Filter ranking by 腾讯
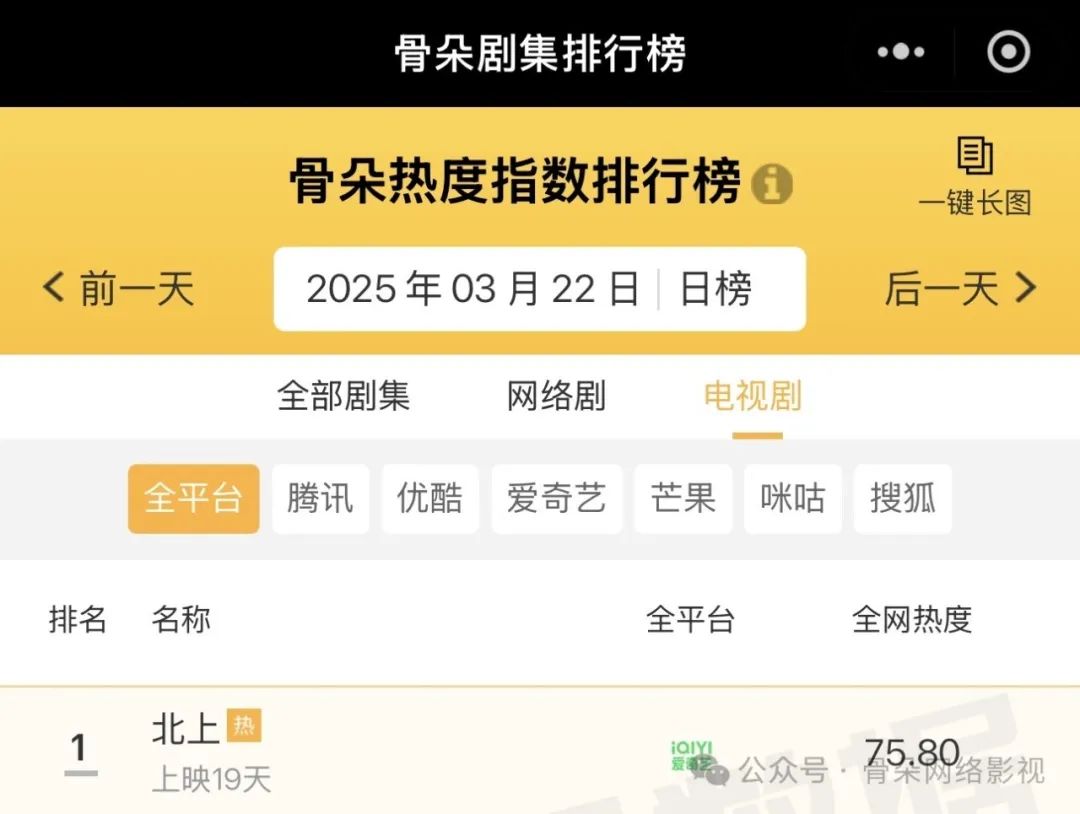 320,498
